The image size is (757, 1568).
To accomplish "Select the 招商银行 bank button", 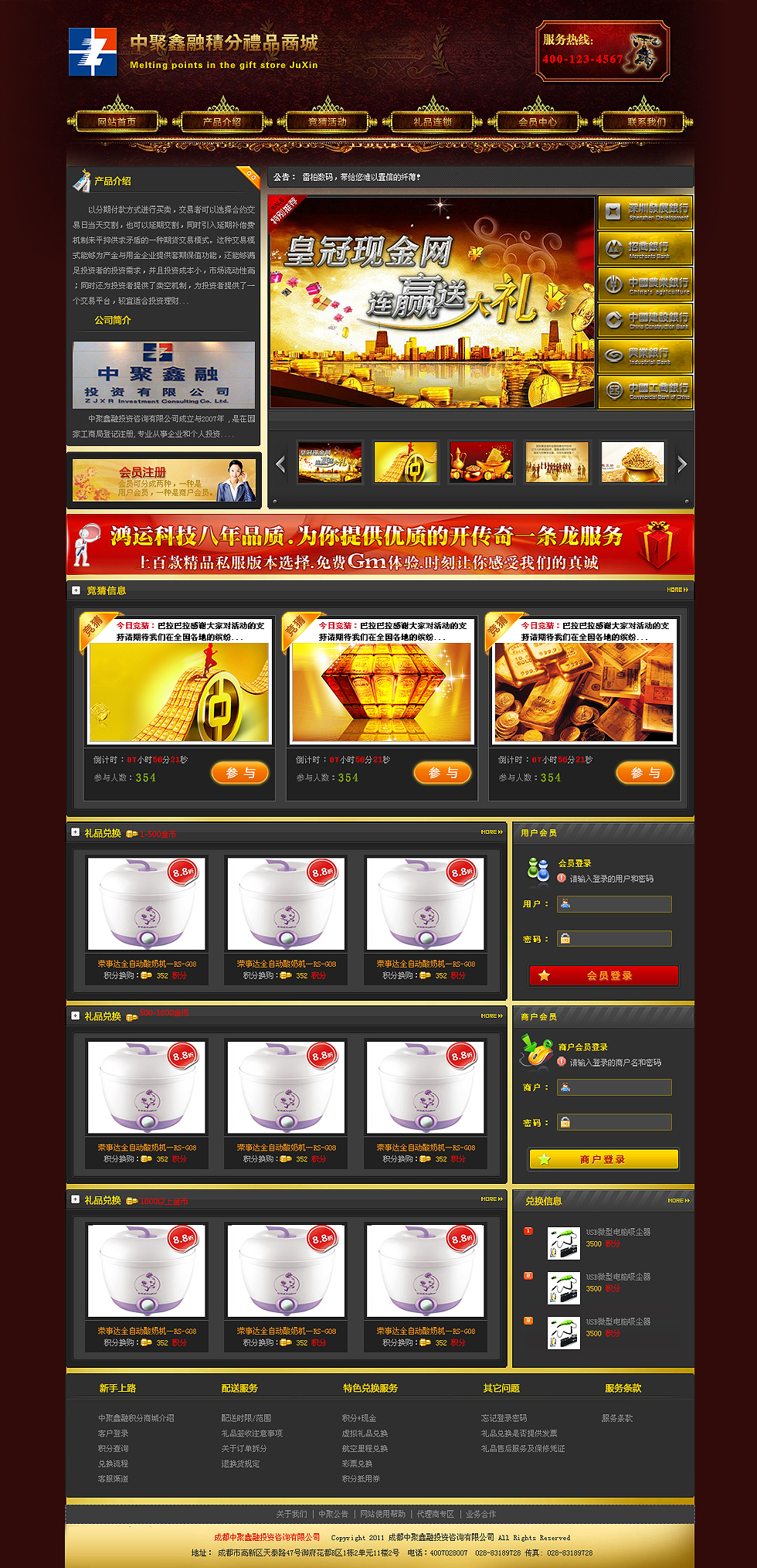I will click(x=645, y=249).
